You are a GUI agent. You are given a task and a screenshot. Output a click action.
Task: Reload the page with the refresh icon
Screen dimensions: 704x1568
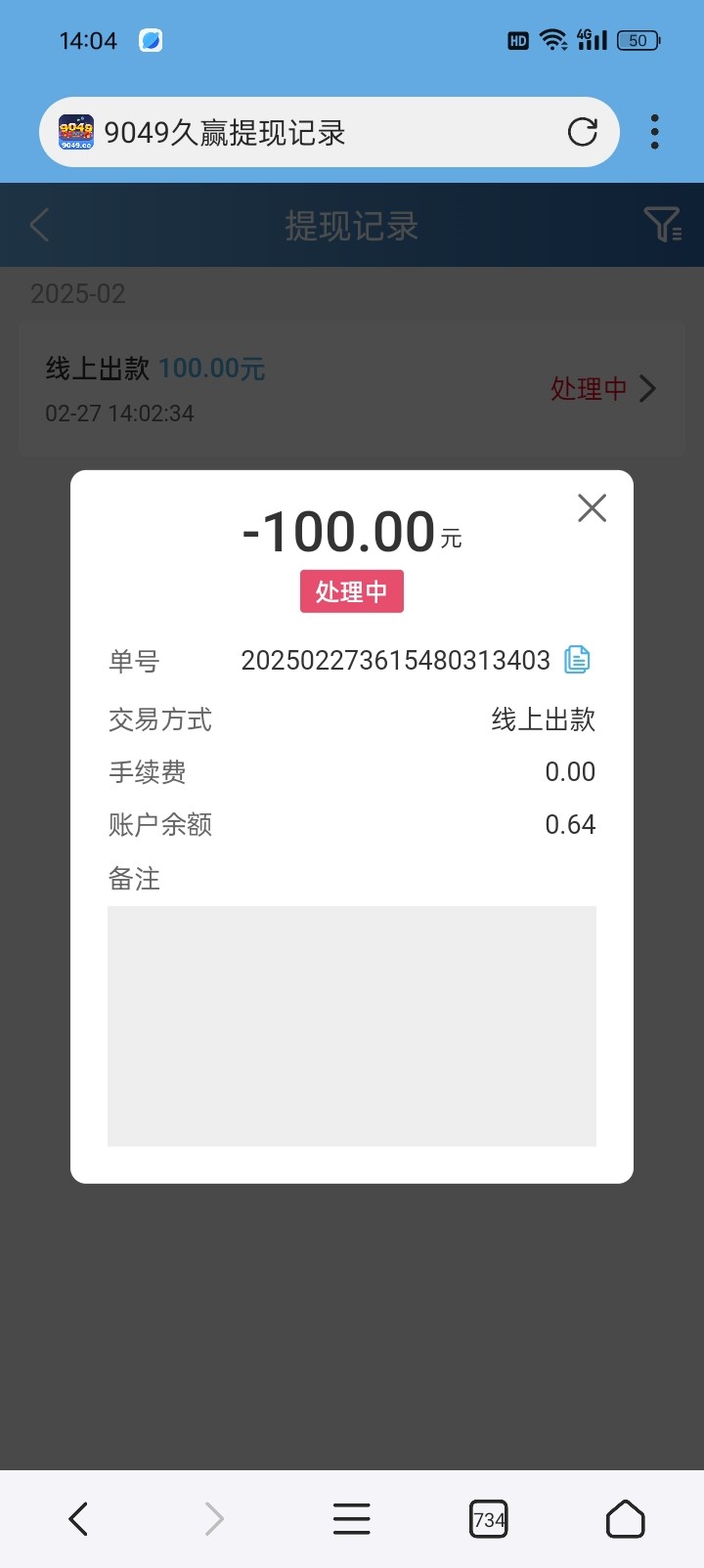point(583,132)
